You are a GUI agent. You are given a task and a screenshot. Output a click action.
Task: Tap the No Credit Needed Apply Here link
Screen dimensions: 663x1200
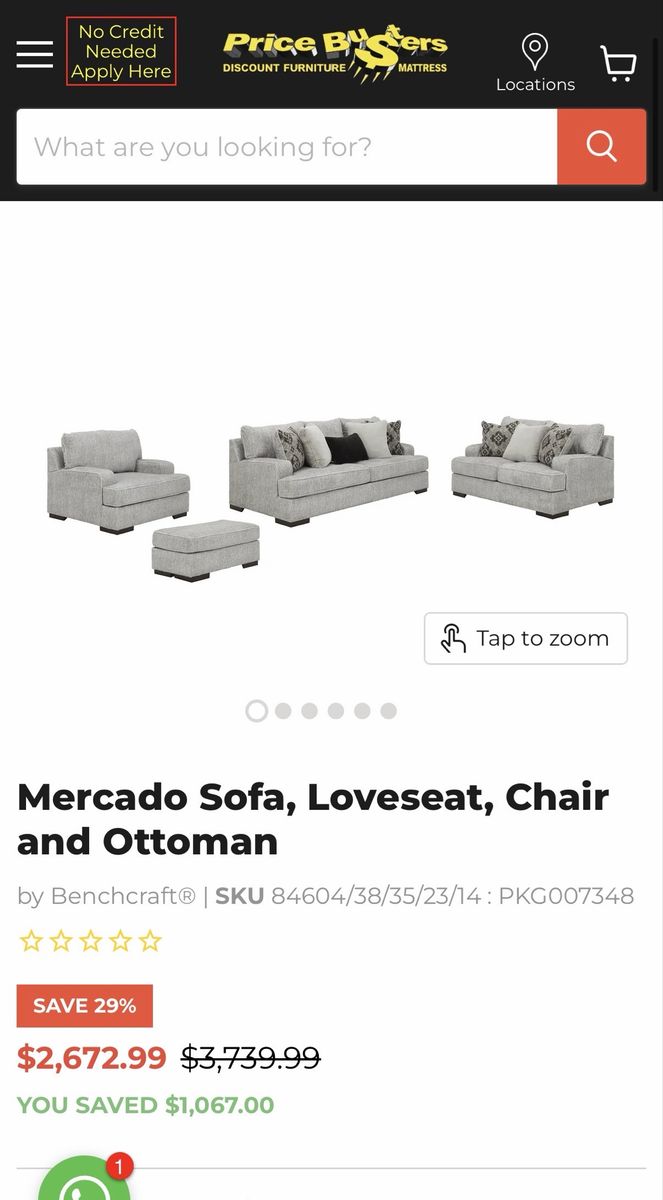pos(121,51)
